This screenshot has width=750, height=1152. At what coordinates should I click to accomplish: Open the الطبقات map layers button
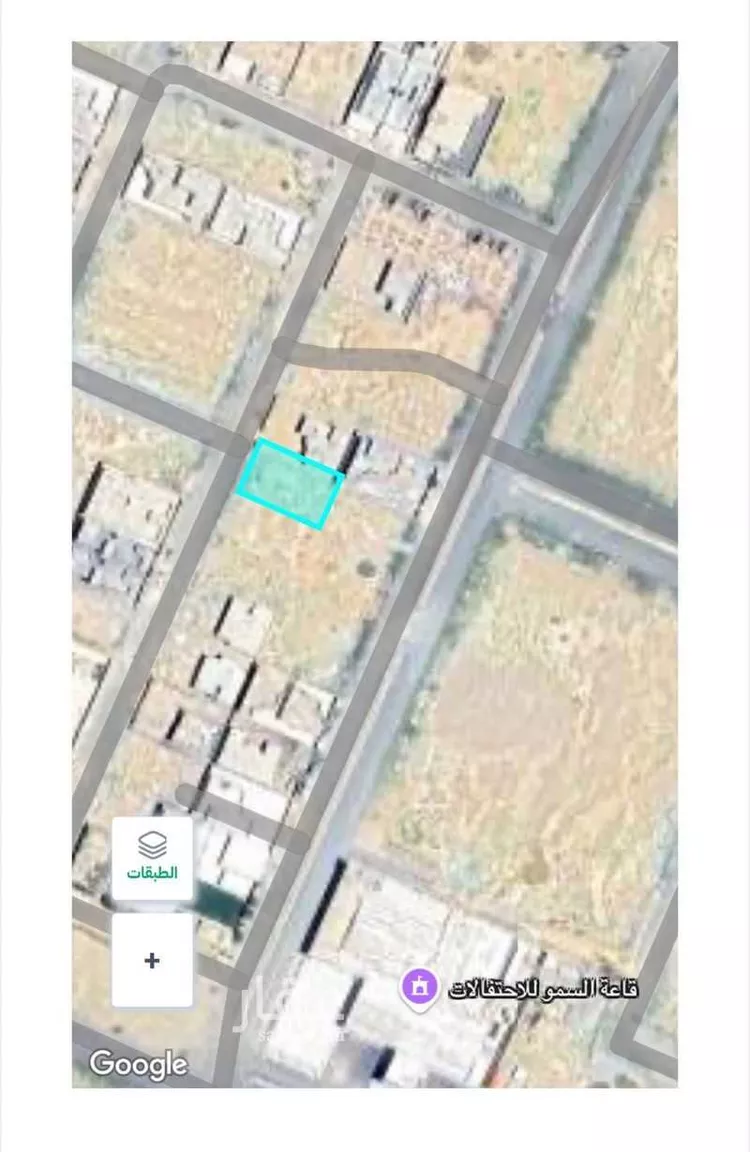152,858
